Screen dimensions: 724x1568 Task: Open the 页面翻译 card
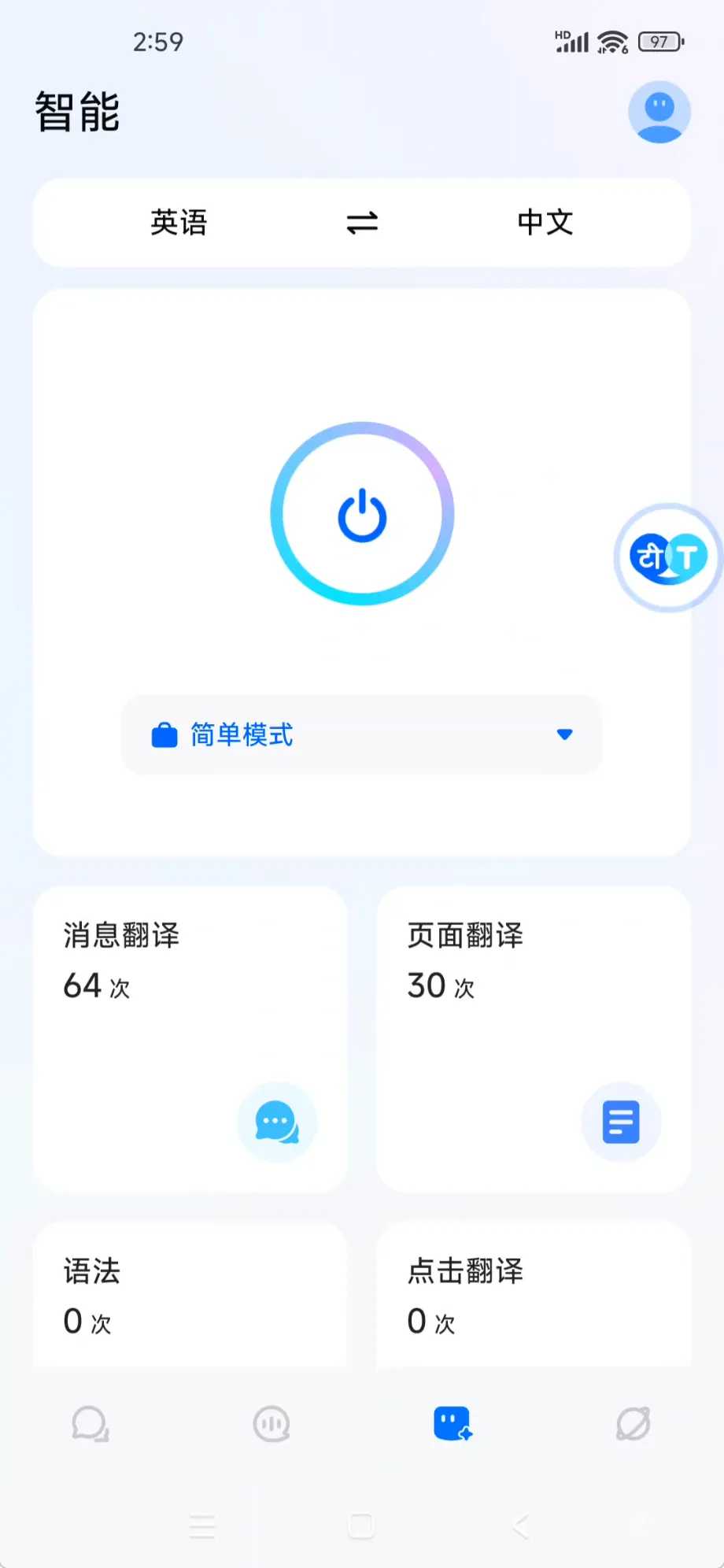click(x=534, y=1039)
